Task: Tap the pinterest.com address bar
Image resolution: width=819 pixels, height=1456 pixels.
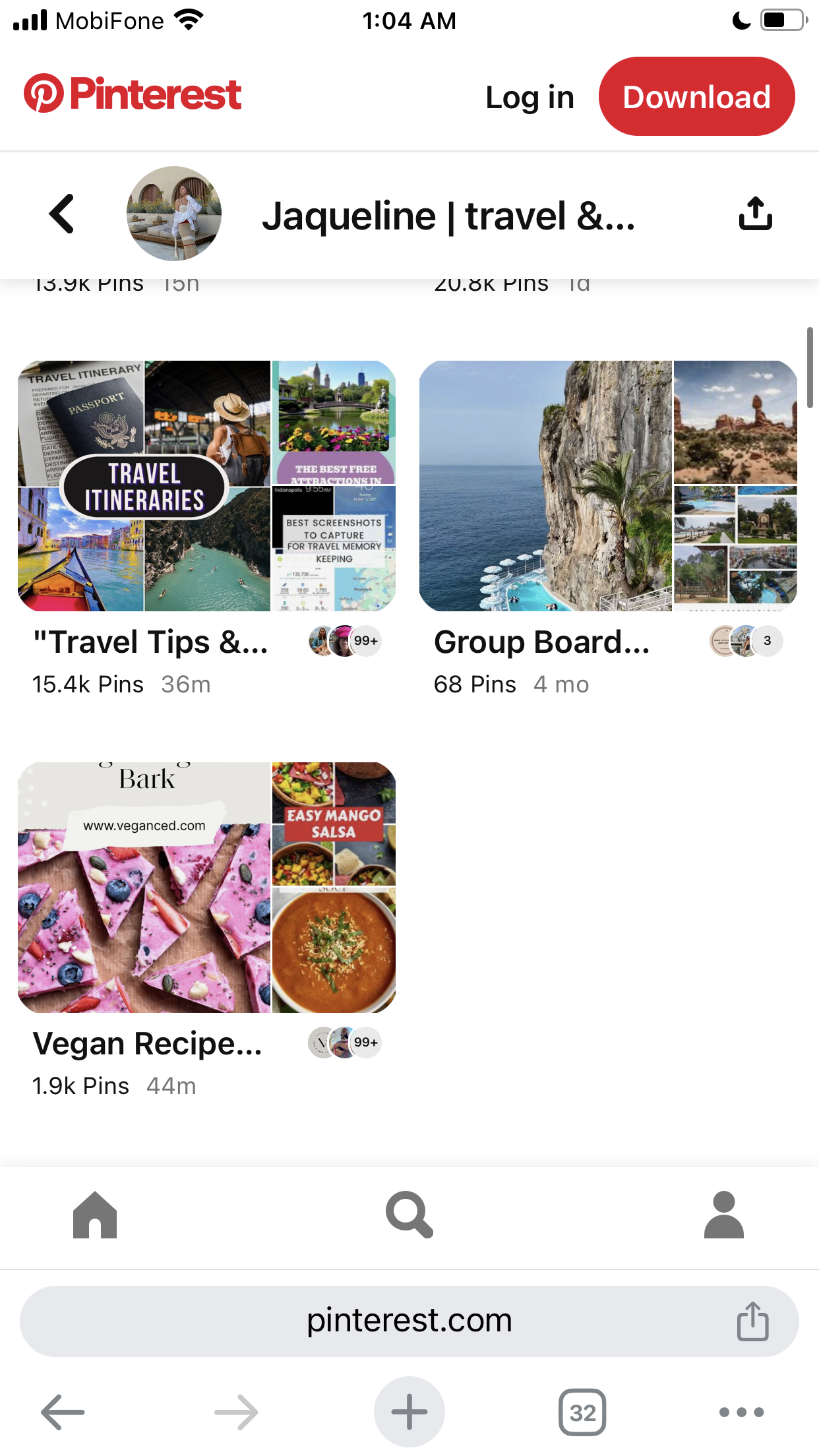Action: click(409, 1321)
